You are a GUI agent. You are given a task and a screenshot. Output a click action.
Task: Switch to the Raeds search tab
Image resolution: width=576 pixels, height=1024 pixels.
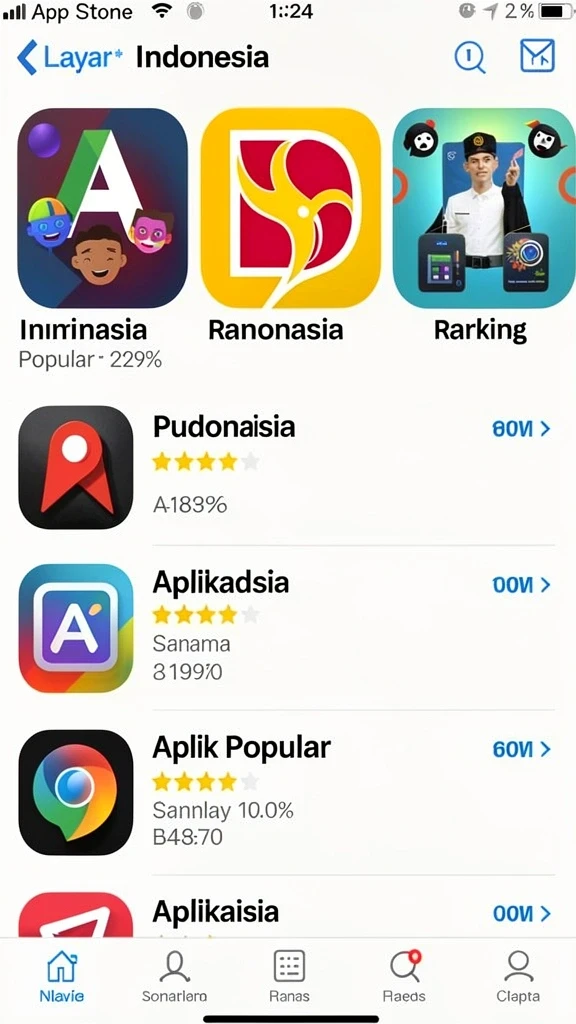point(404,976)
